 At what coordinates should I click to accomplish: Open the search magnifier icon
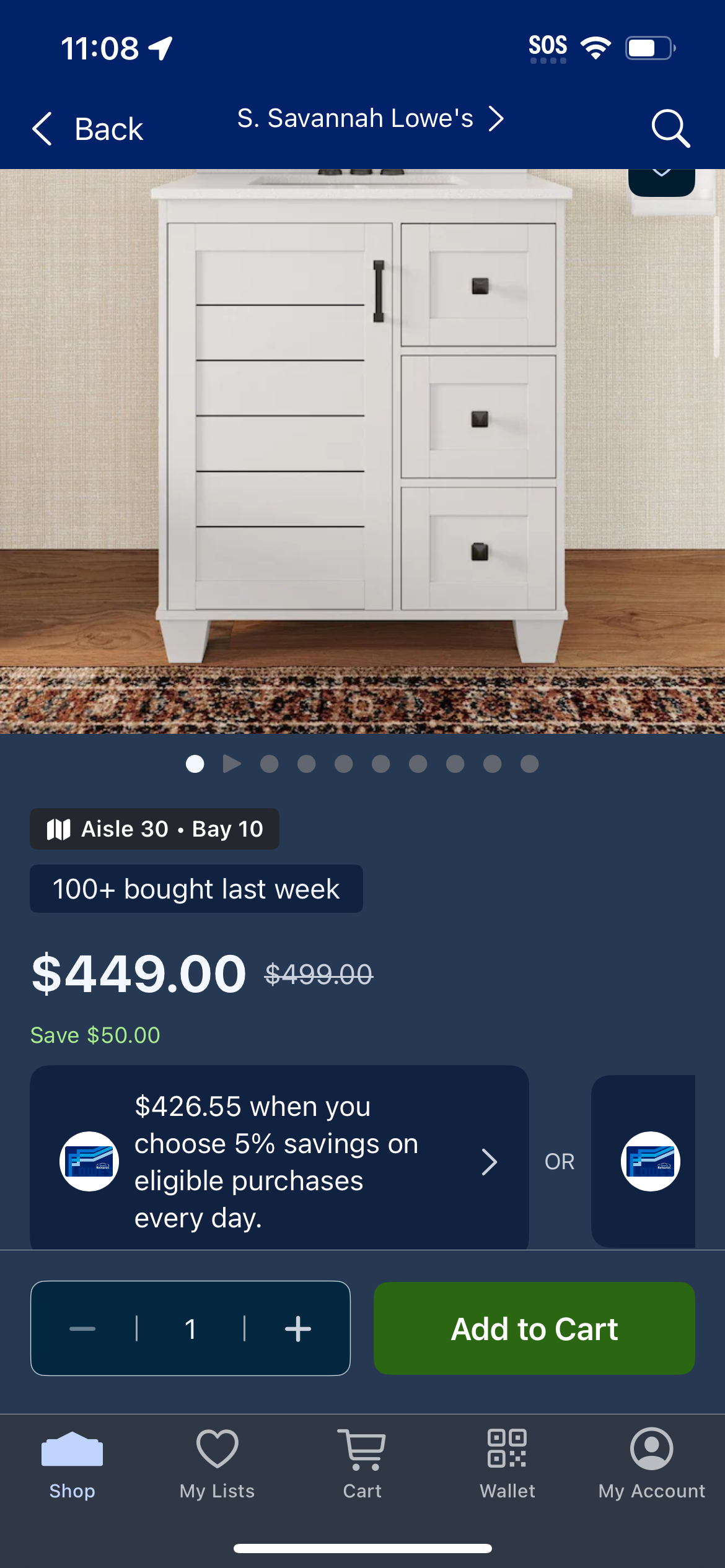pos(670,129)
